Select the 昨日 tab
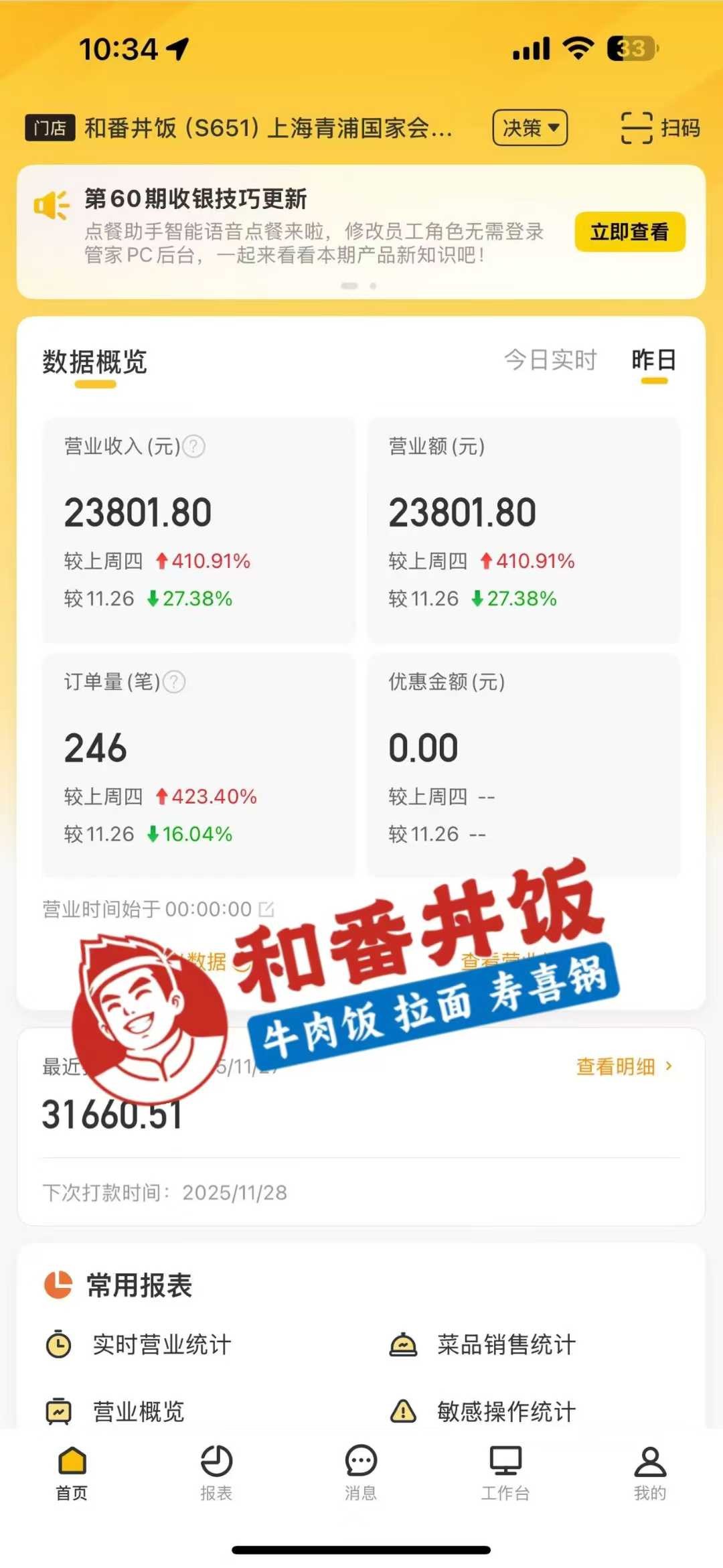The image size is (723, 1568). click(654, 361)
